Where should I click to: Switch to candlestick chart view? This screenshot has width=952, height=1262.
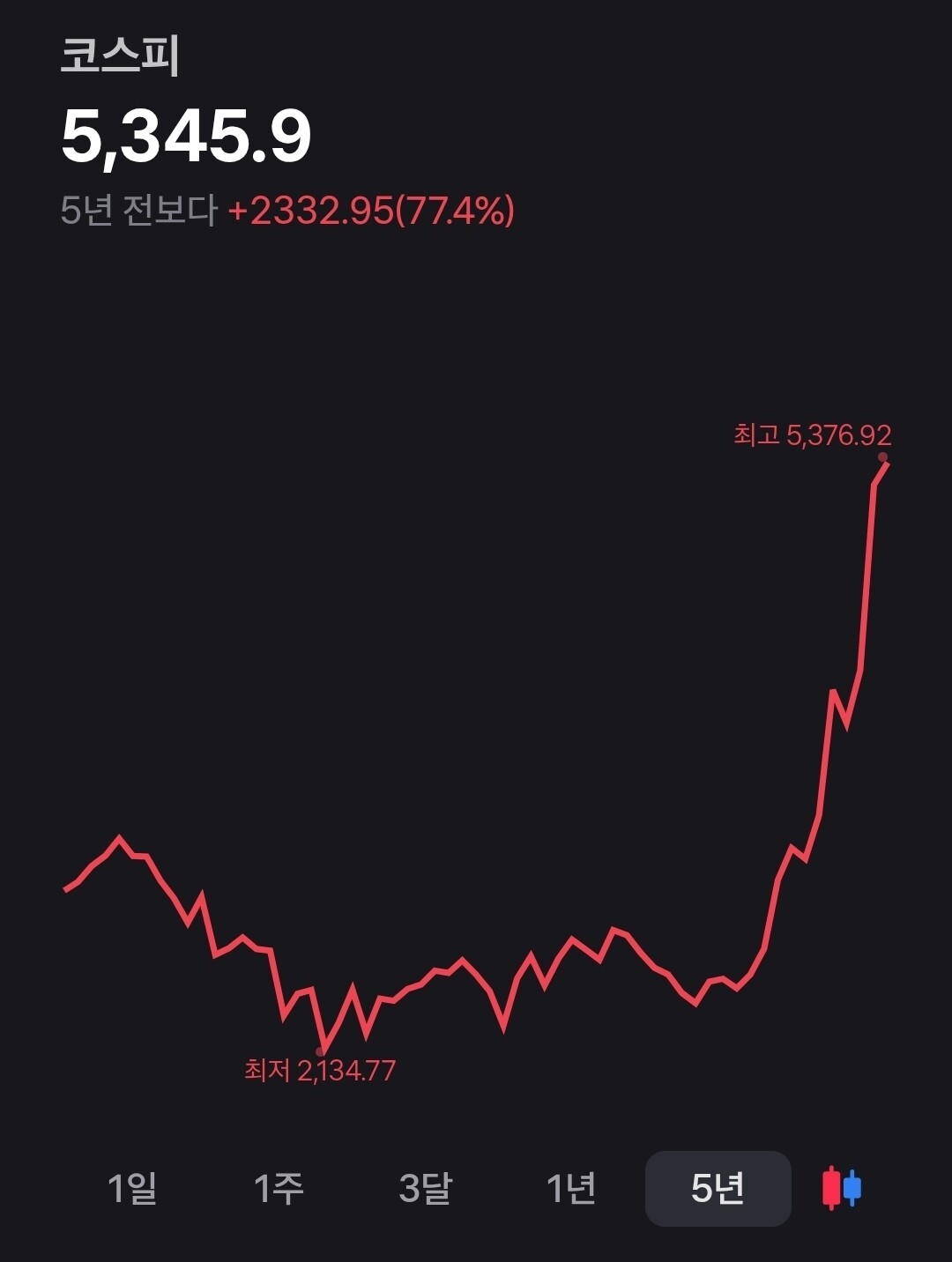tap(842, 1188)
